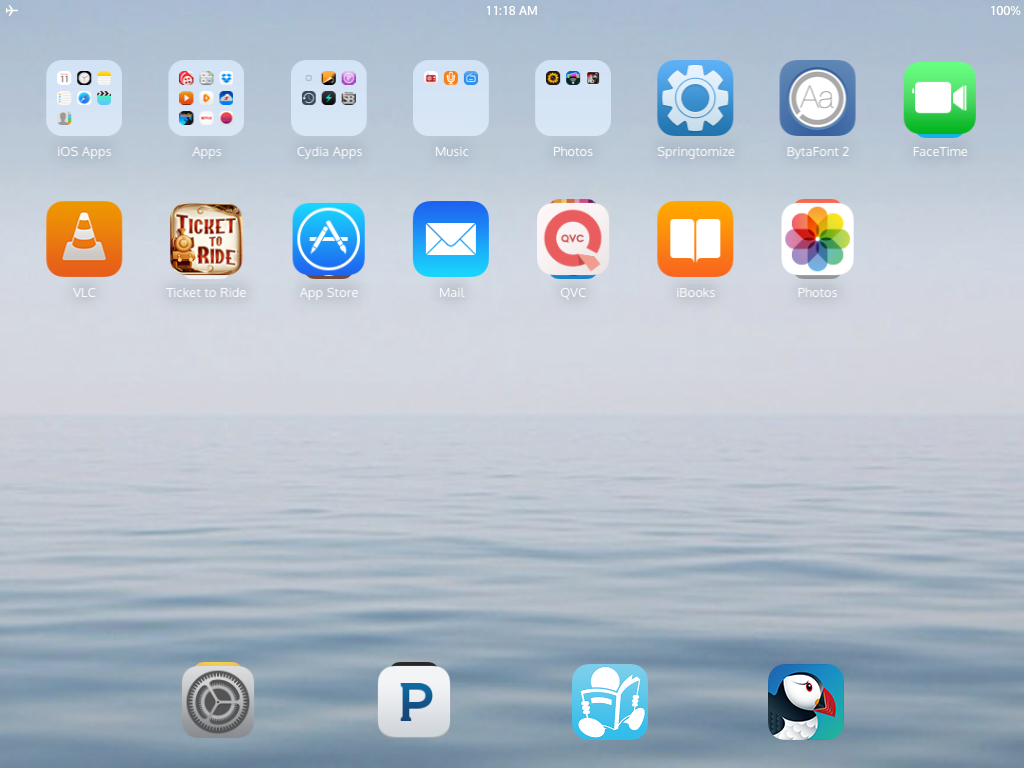Screen dimensions: 1024x768
Task: Launch BytaFont 2
Action: coord(818,98)
